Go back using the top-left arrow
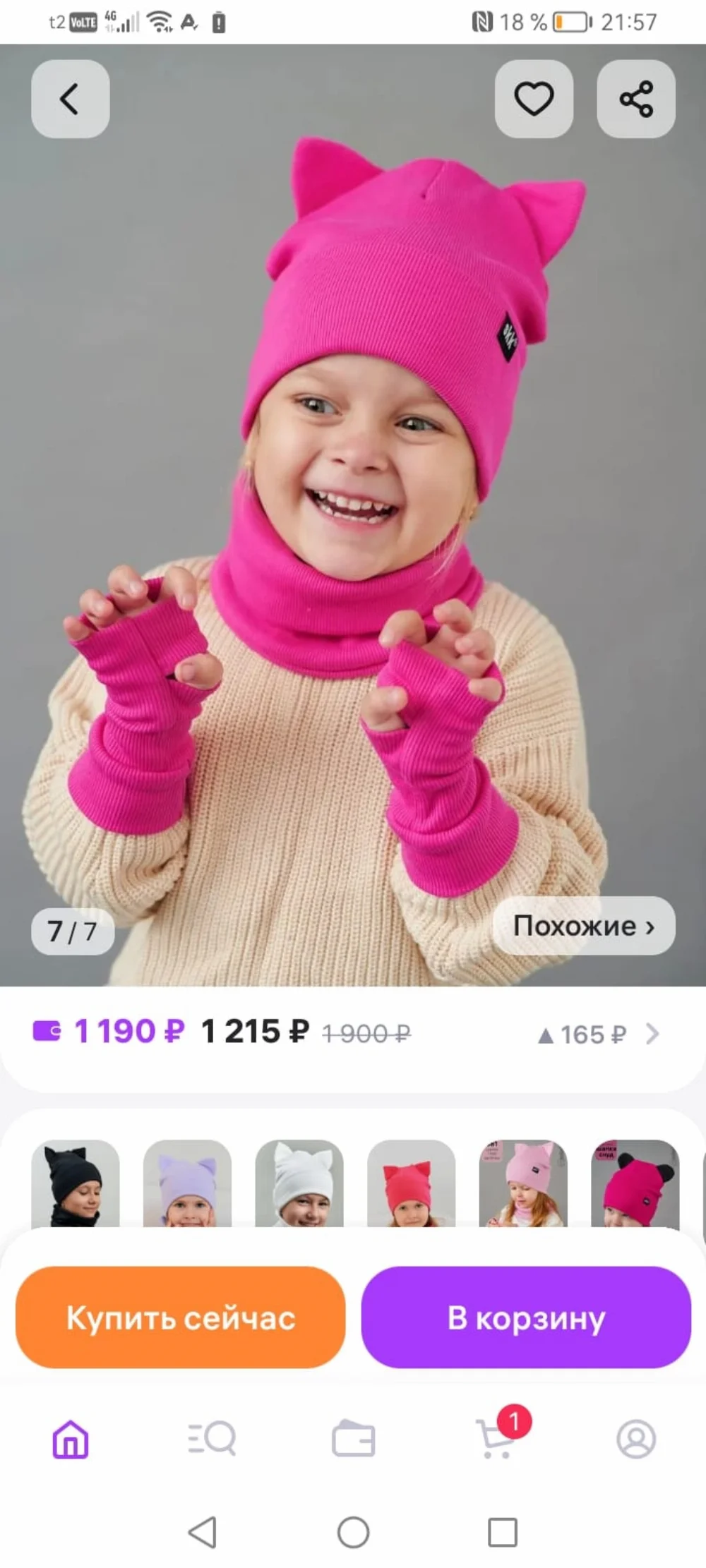This screenshot has width=706, height=1568. click(x=70, y=99)
